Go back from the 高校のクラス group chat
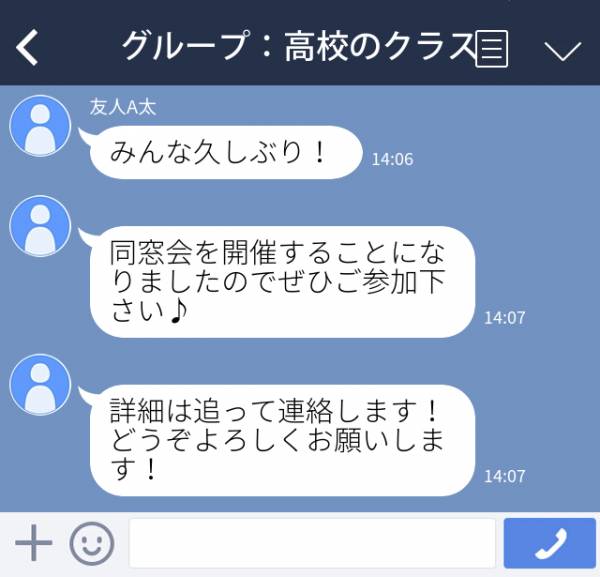Image resolution: width=600 pixels, height=577 pixels. click(28, 47)
